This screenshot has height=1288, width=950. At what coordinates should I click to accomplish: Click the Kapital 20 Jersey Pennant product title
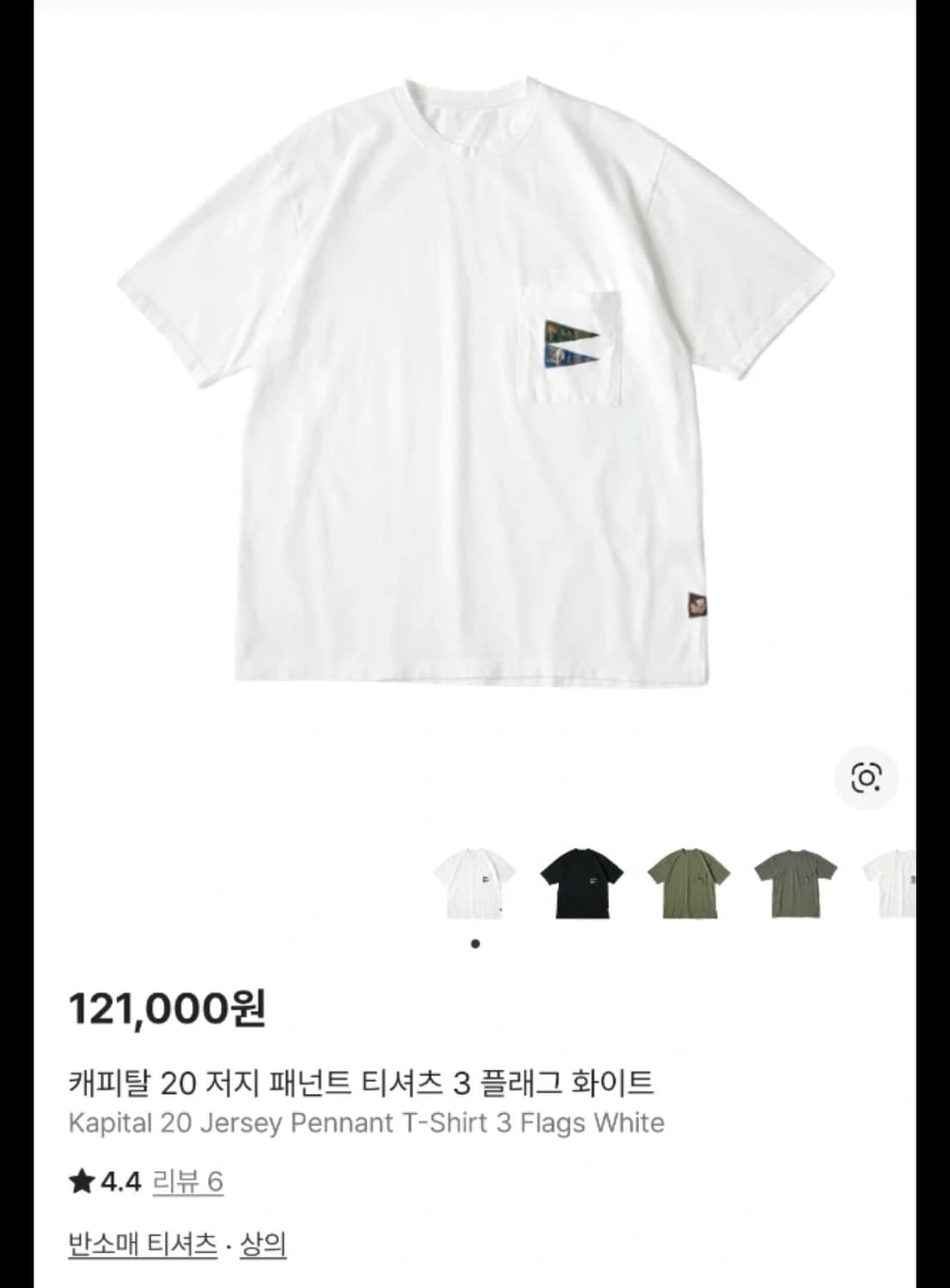[363, 1121]
